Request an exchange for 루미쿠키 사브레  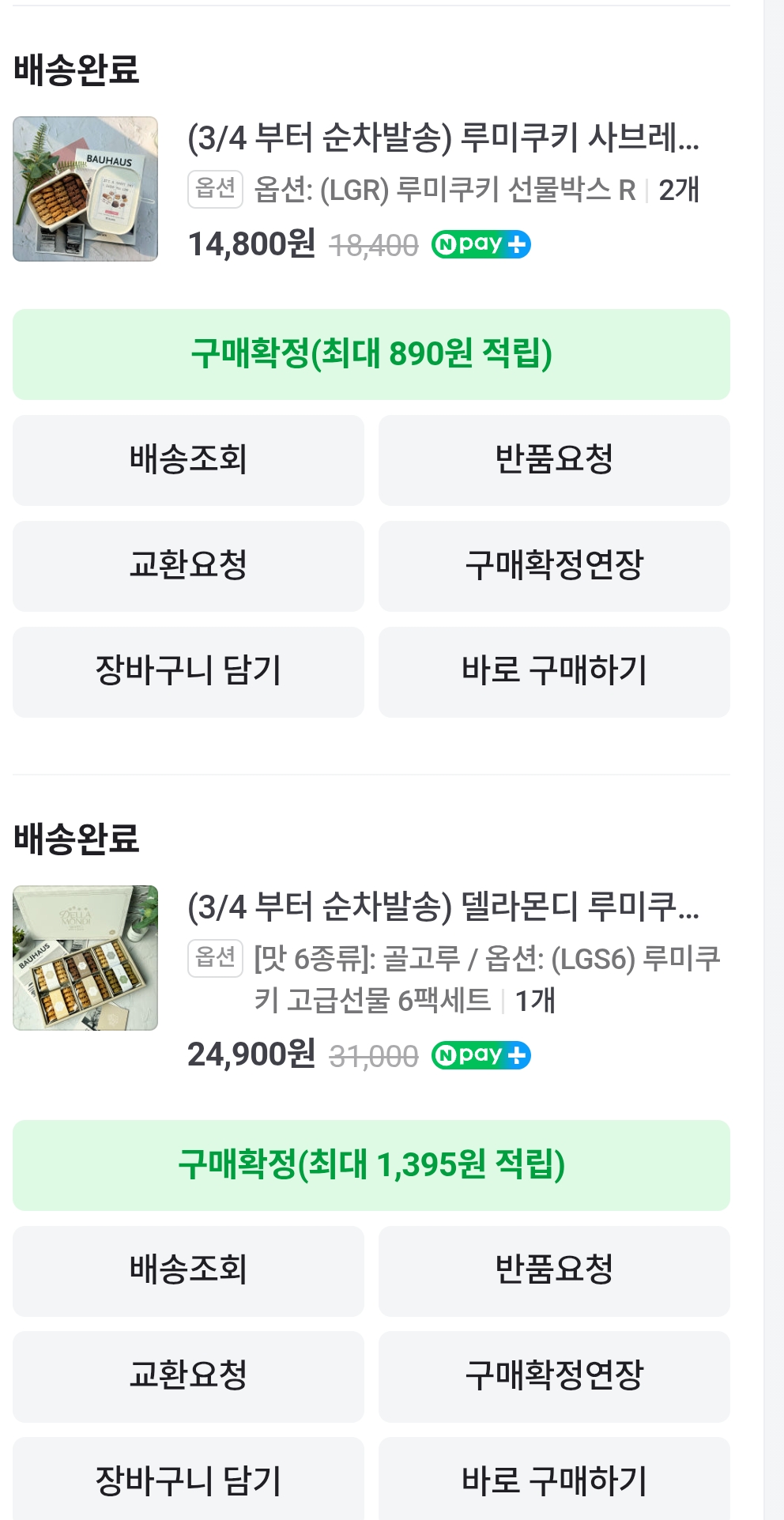tap(188, 566)
